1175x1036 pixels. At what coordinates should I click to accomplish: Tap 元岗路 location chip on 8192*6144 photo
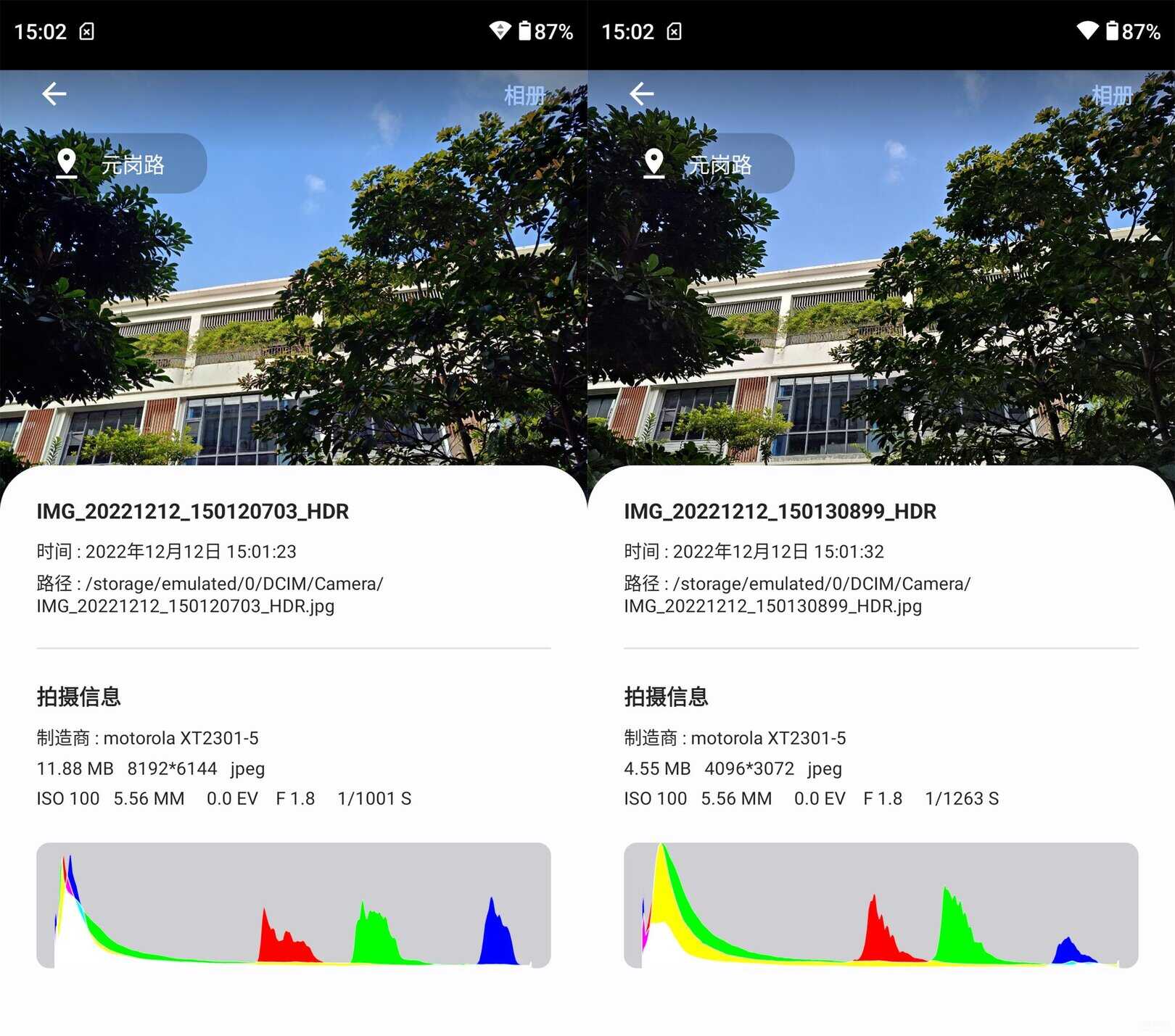tap(123, 164)
